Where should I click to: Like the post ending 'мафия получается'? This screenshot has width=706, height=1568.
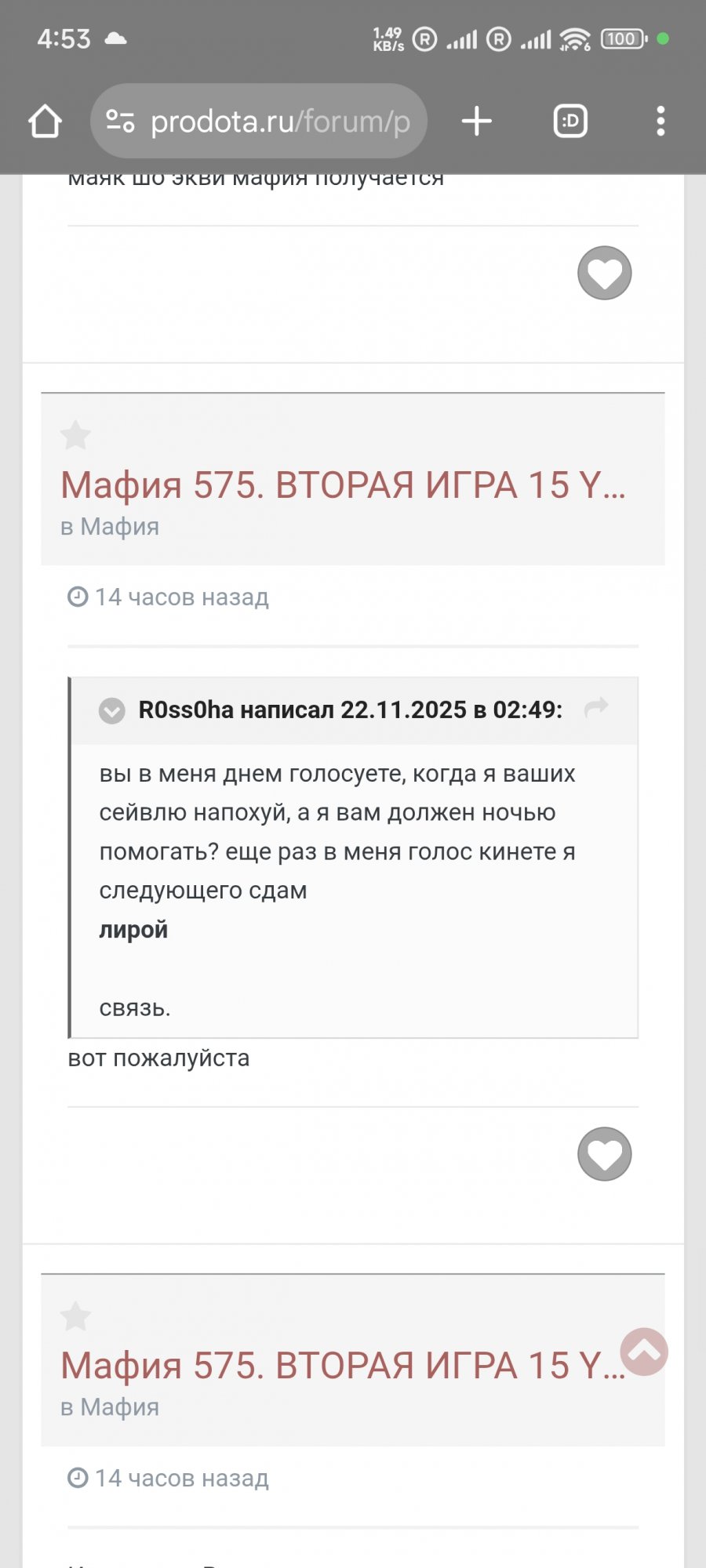click(x=604, y=273)
